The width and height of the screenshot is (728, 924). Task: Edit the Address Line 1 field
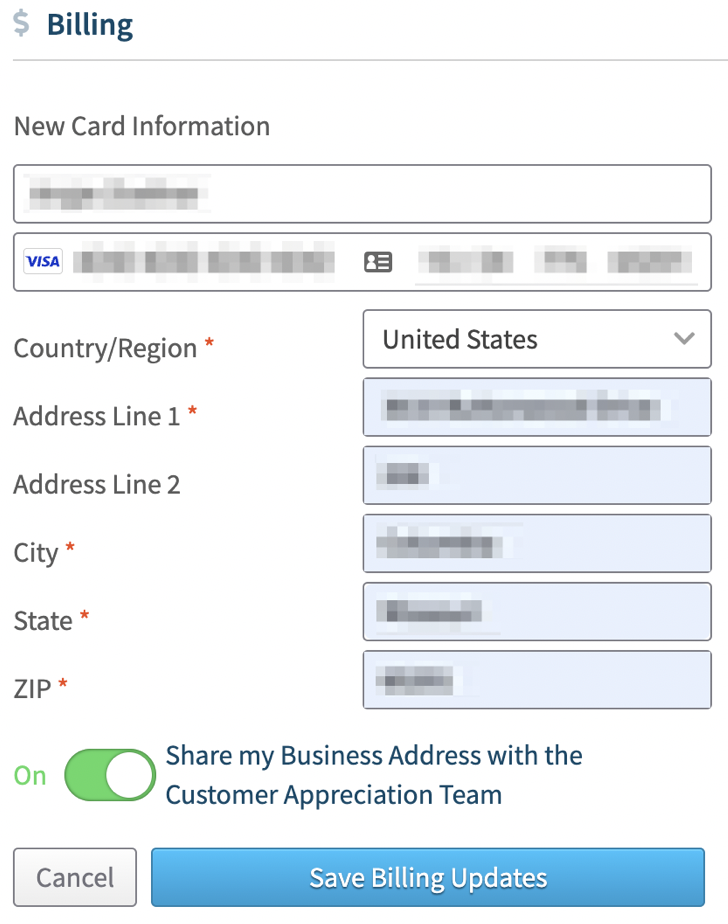(537, 407)
